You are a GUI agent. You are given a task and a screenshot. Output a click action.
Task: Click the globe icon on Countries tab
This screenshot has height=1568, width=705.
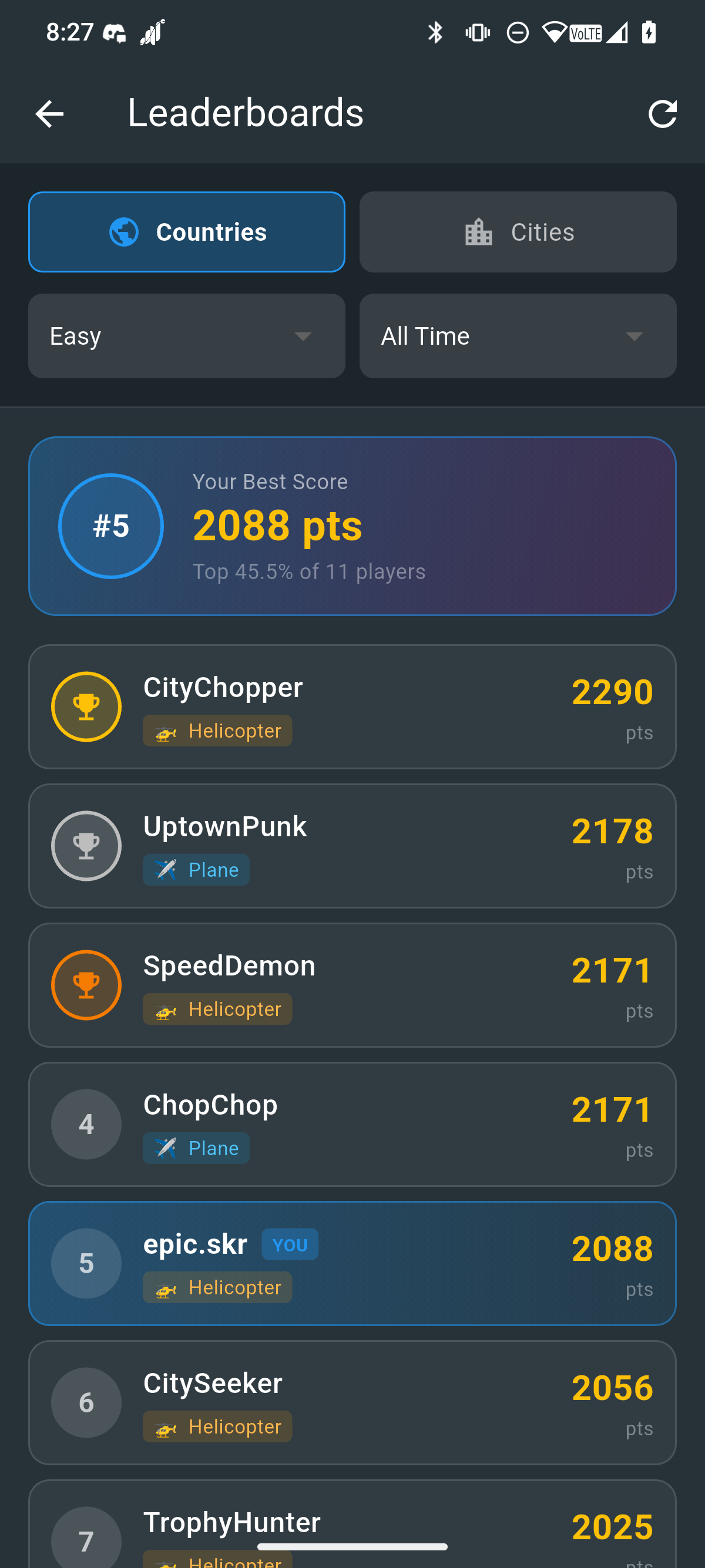(x=125, y=231)
